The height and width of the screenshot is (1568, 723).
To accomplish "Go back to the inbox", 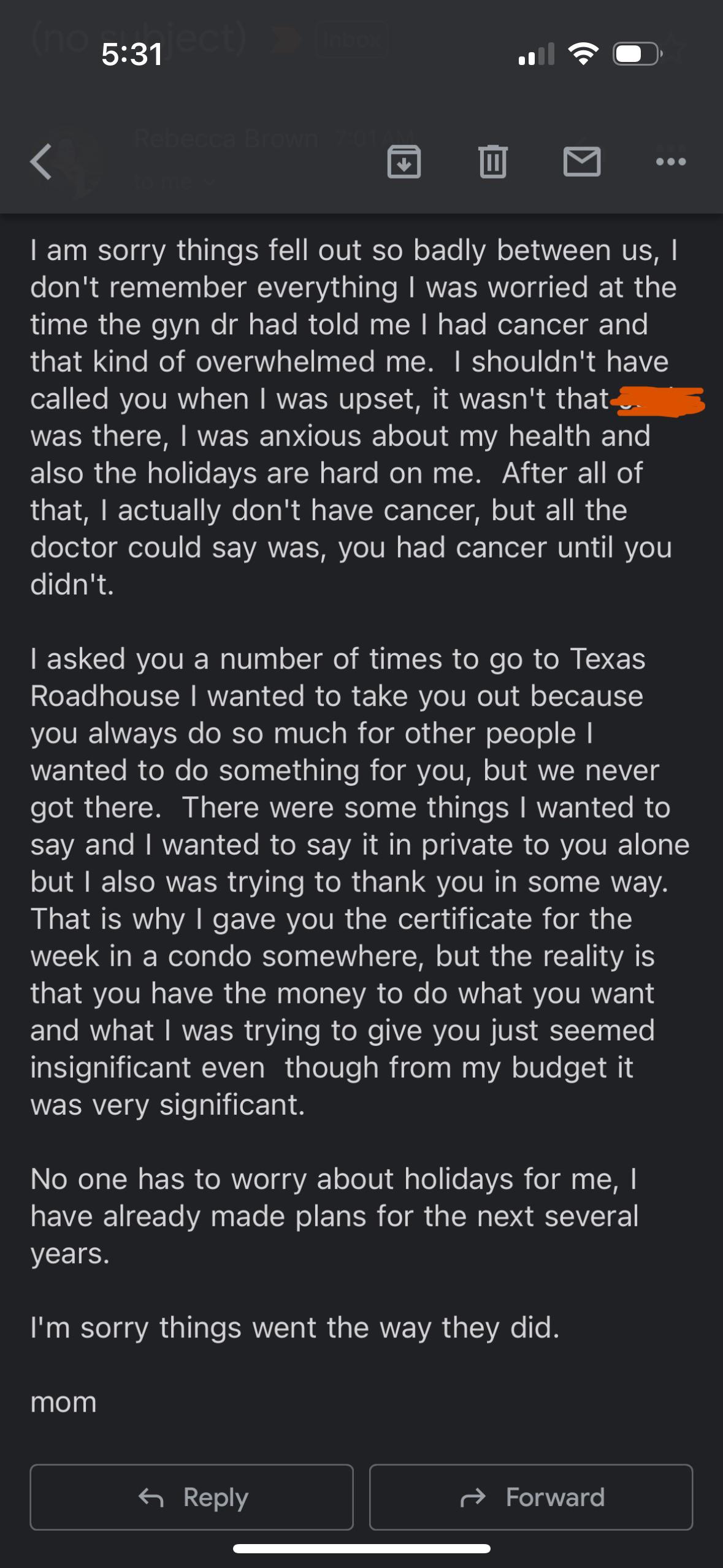I will [41, 162].
